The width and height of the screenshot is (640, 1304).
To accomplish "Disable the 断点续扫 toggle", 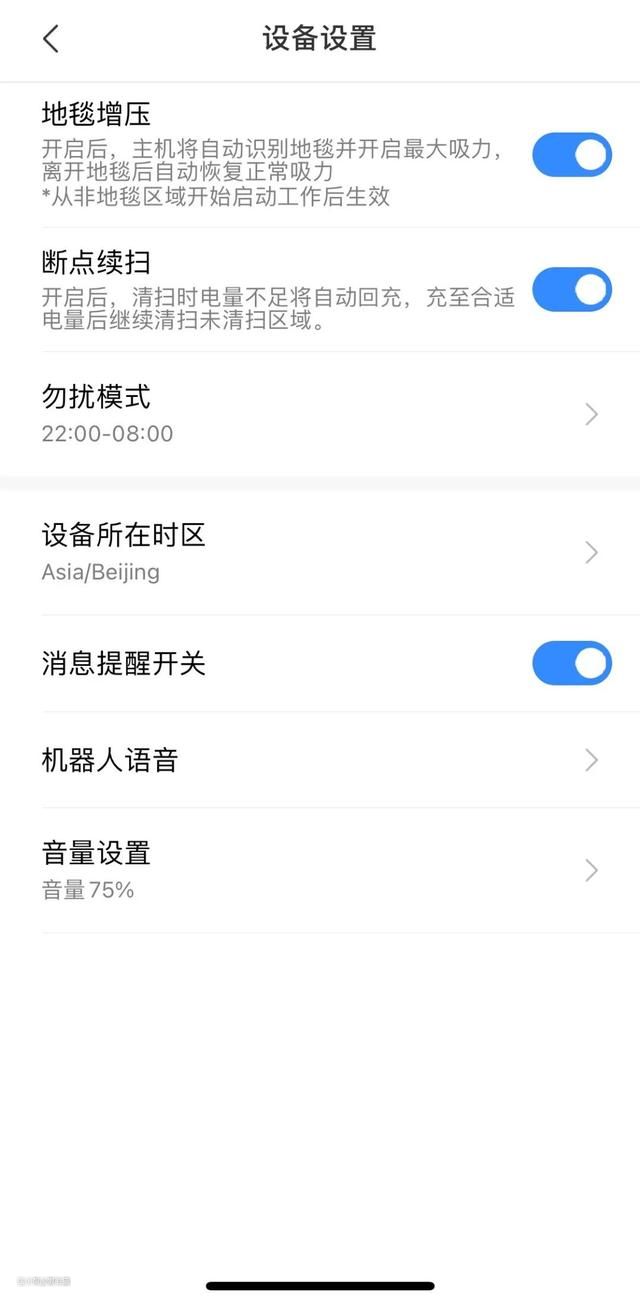I will pyautogui.click(x=571, y=290).
